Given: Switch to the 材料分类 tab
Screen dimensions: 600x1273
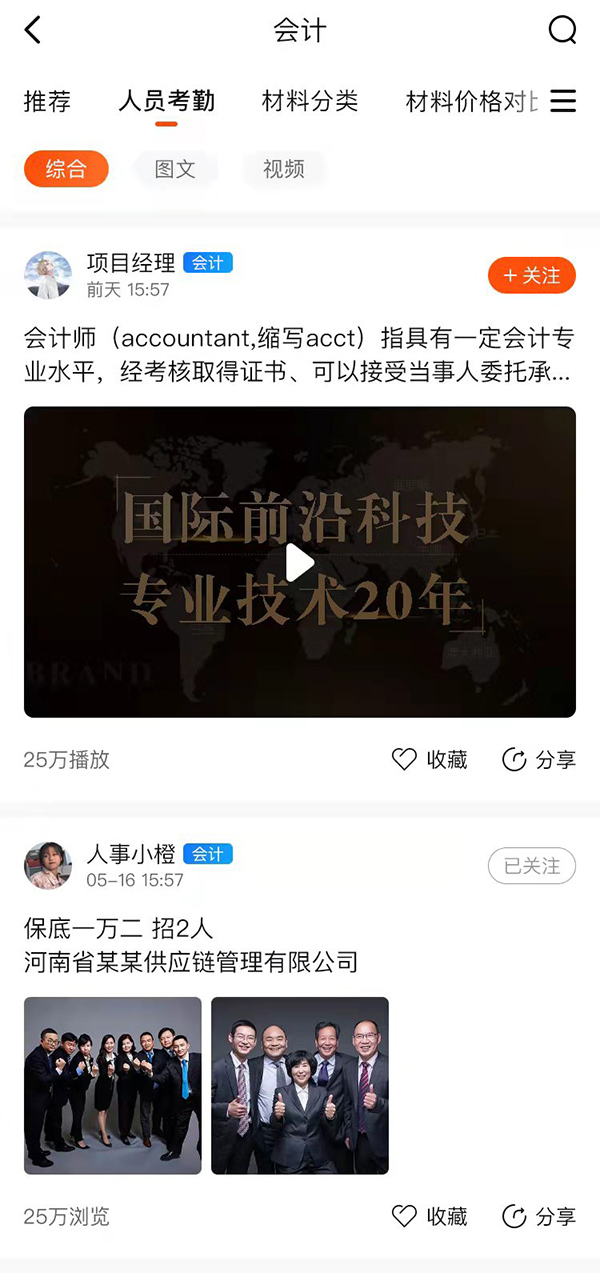Looking at the screenshot, I should (x=310, y=101).
